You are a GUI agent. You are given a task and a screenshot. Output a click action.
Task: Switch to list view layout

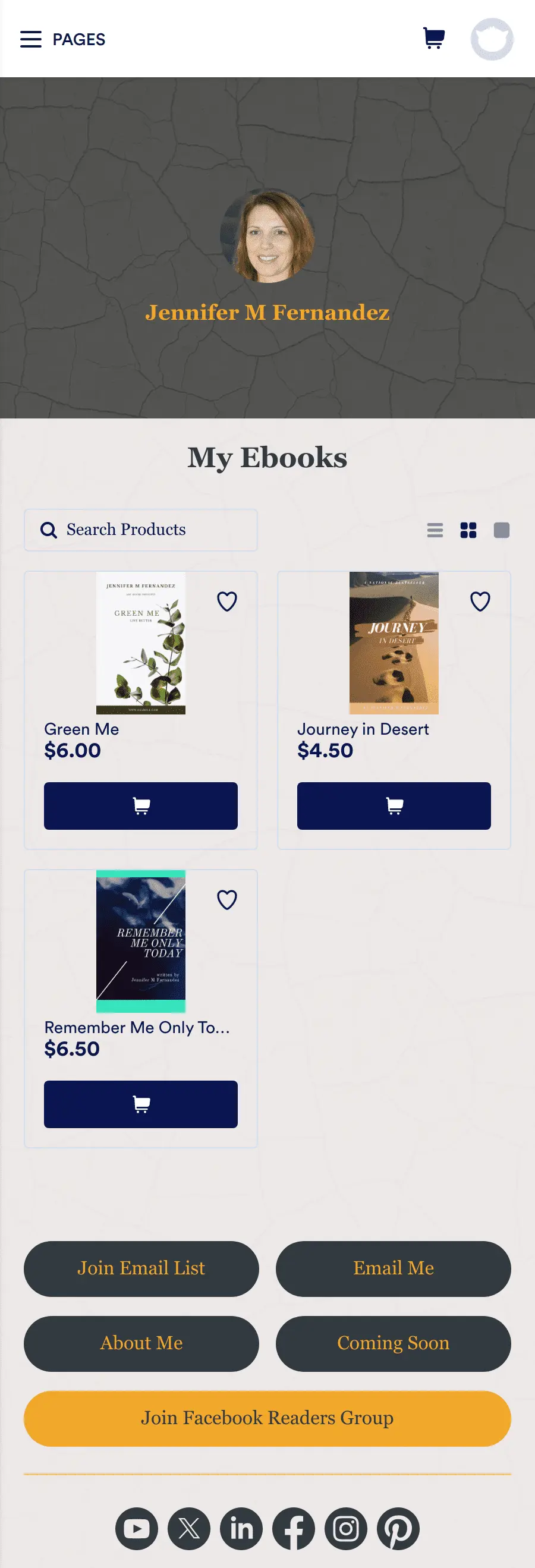(435, 530)
